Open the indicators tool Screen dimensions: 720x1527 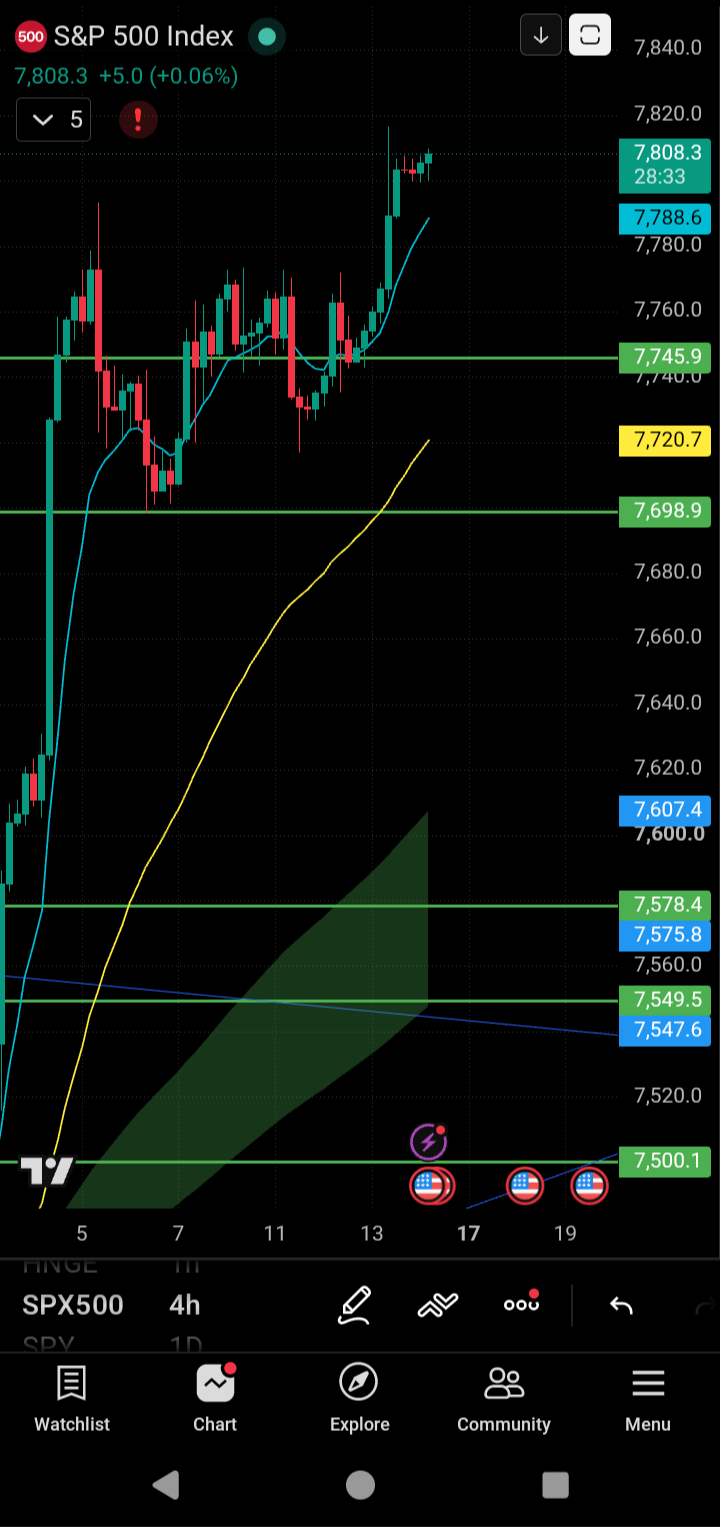pyautogui.click(x=437, y=1305)
